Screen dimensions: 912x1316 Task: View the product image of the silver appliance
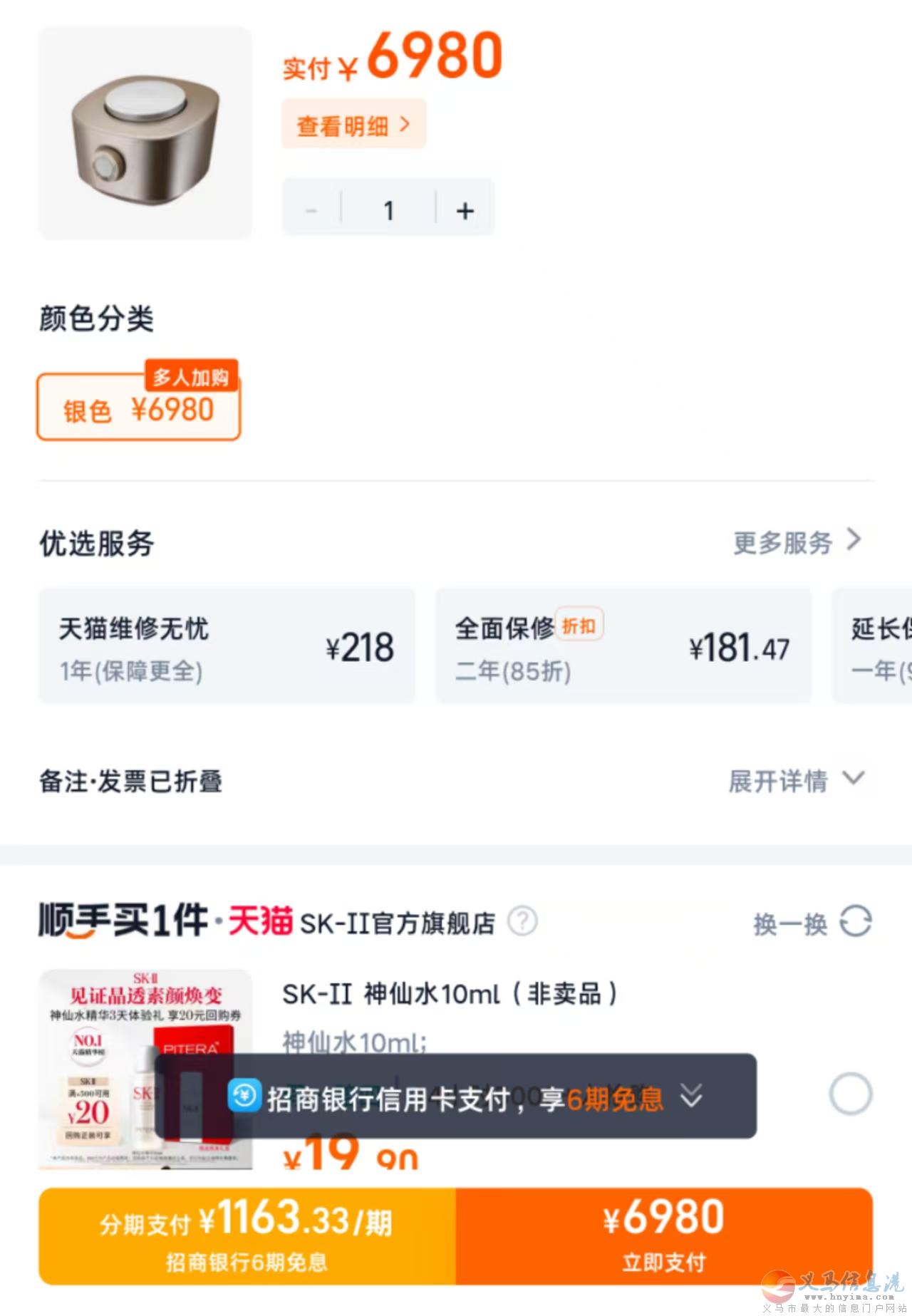click(x=145, y=133)
